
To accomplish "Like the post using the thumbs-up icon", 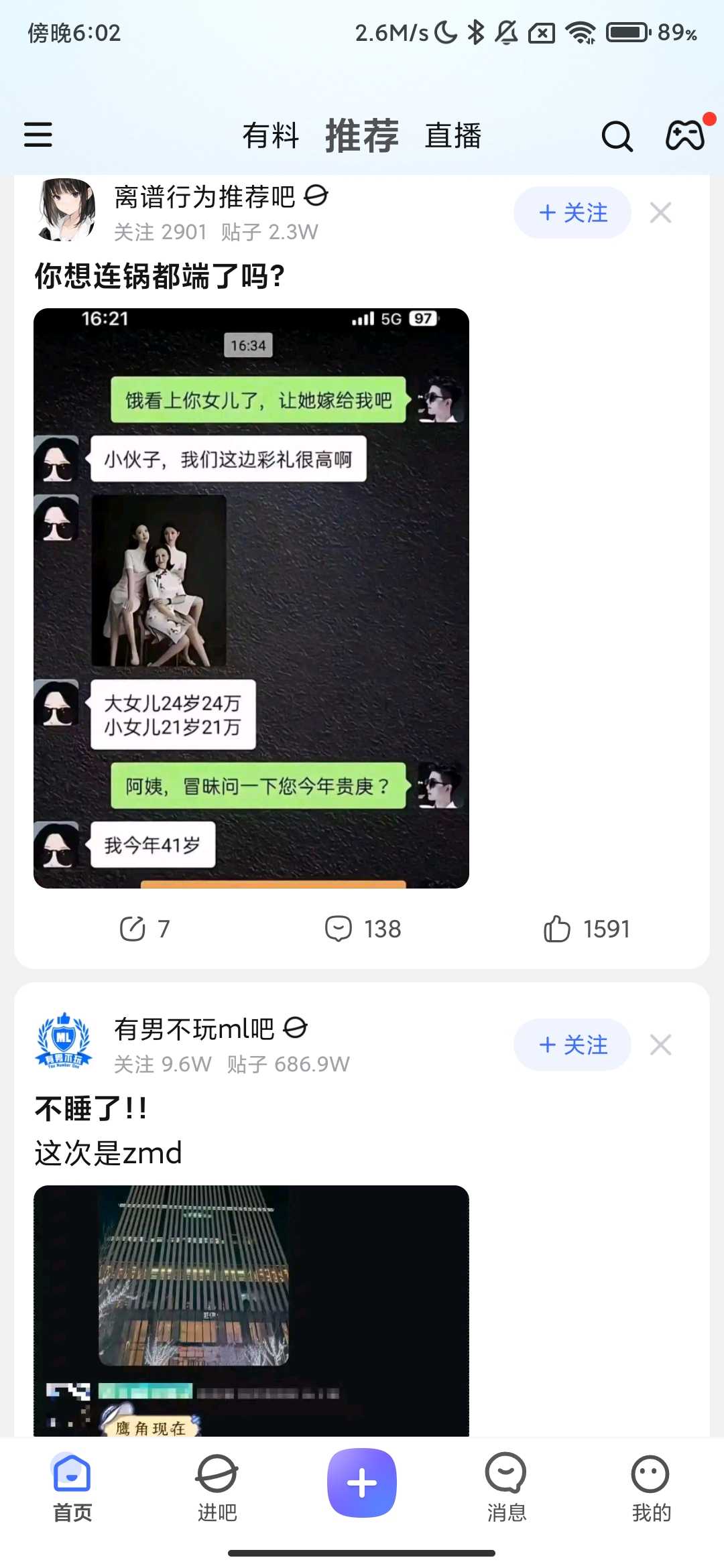I will click(x=585, y=929).
